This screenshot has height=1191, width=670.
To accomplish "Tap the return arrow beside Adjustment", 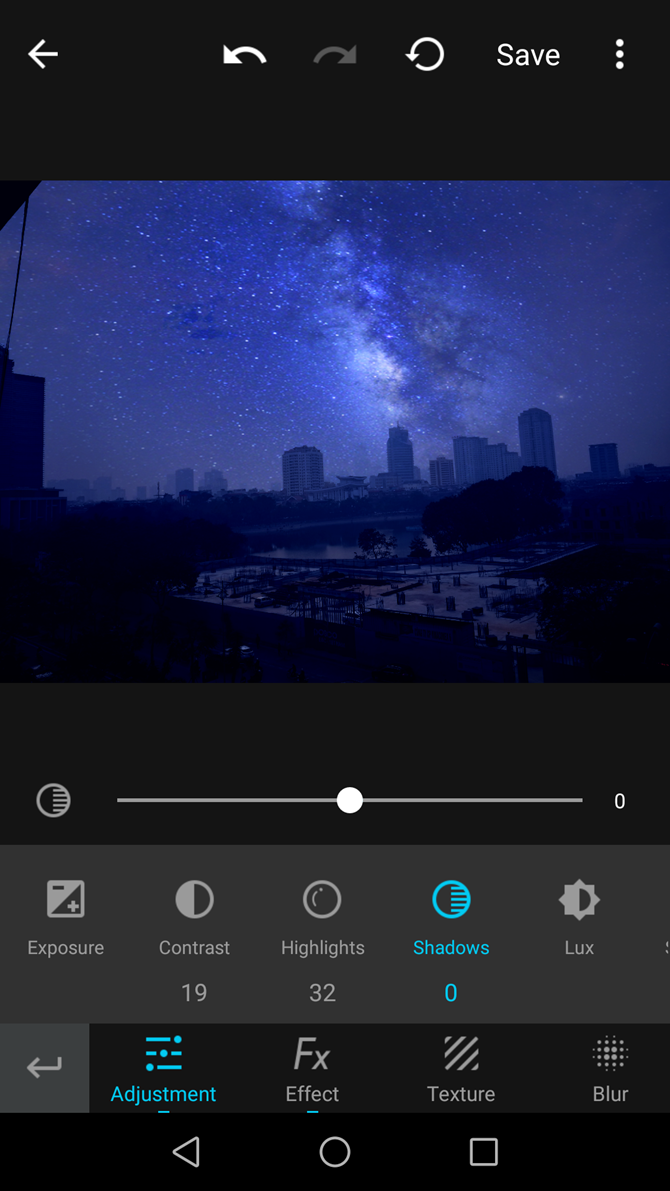I will 44,1067.
